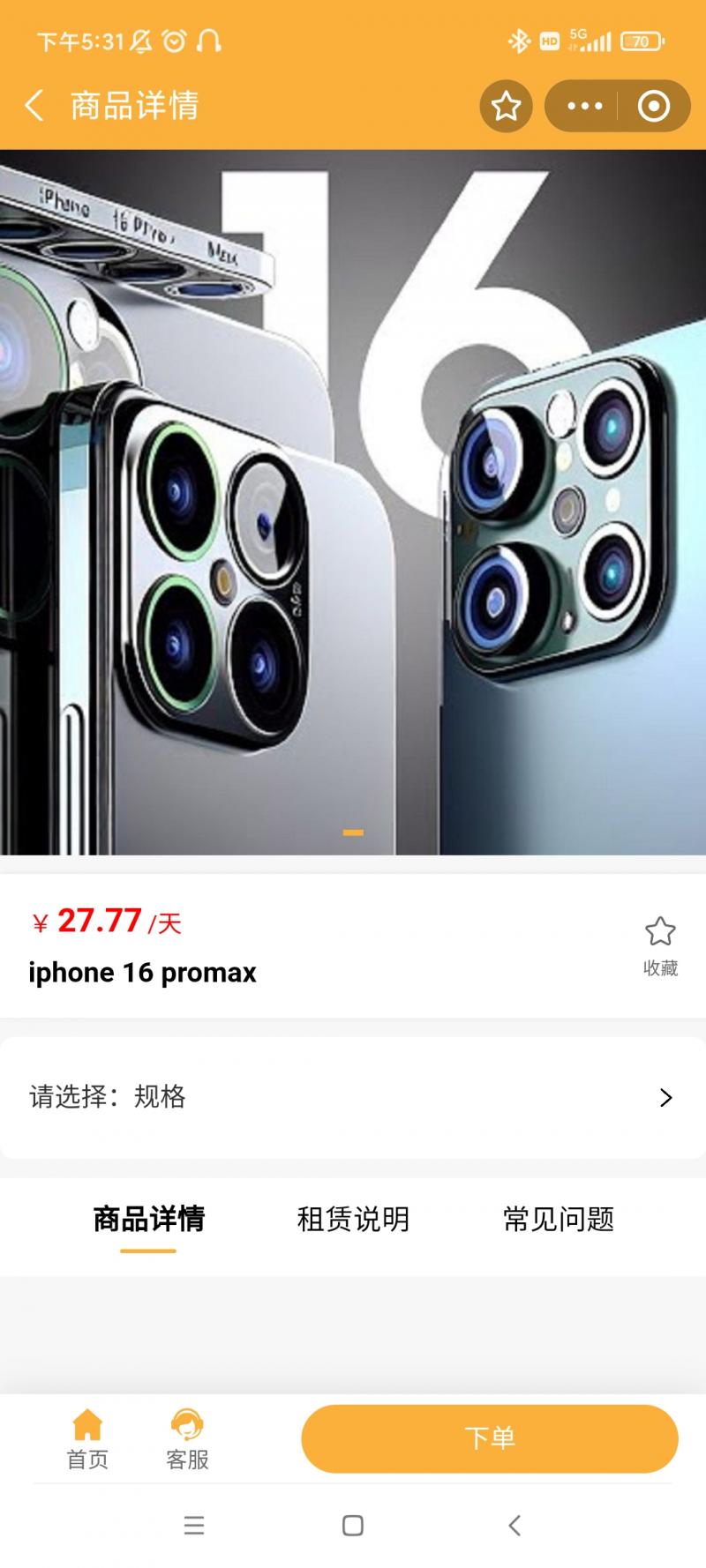Switch to the 租赁说明 tab
The image size is (706, 1568).
[353, 1220]
